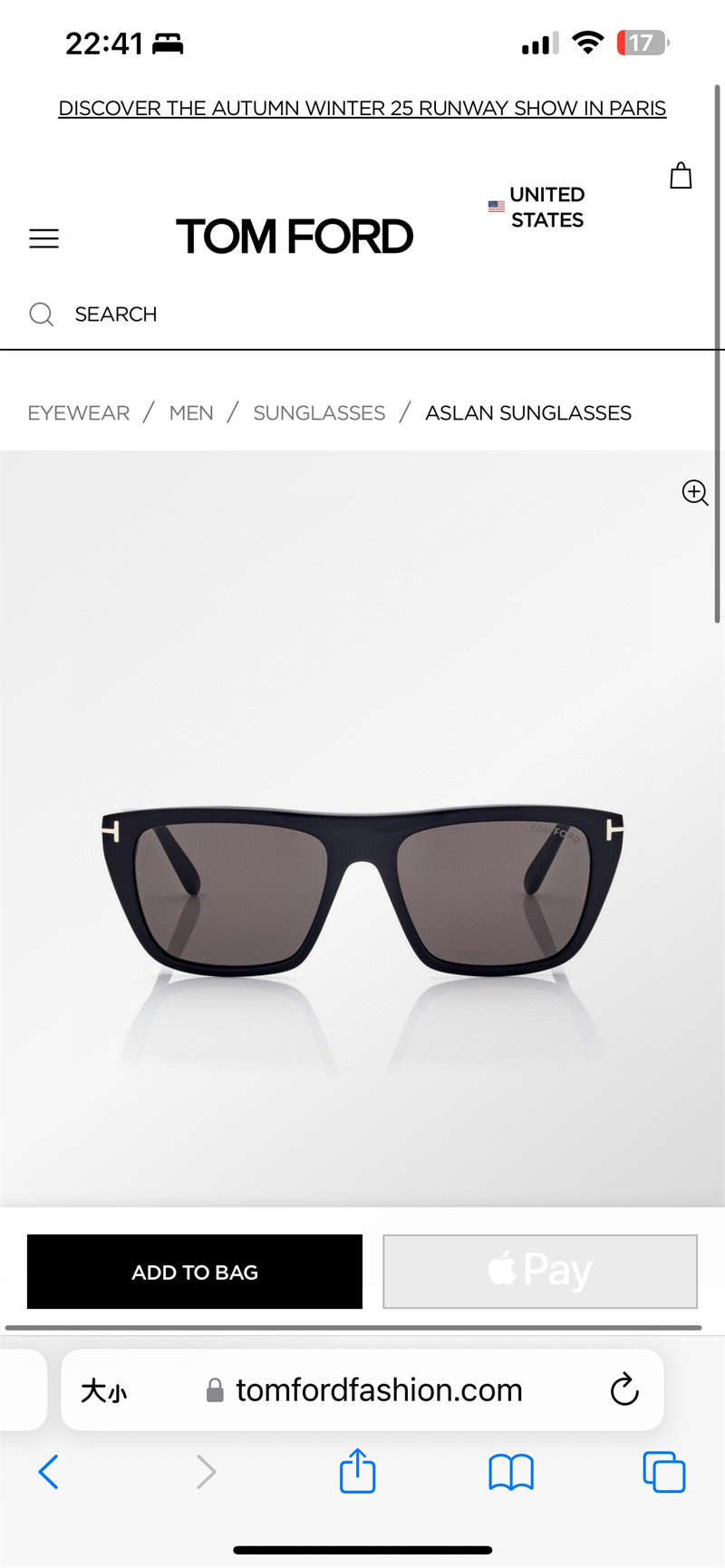This screenshot has width=725, height=1568.
Task: Reload the page
Action: 624,1389
